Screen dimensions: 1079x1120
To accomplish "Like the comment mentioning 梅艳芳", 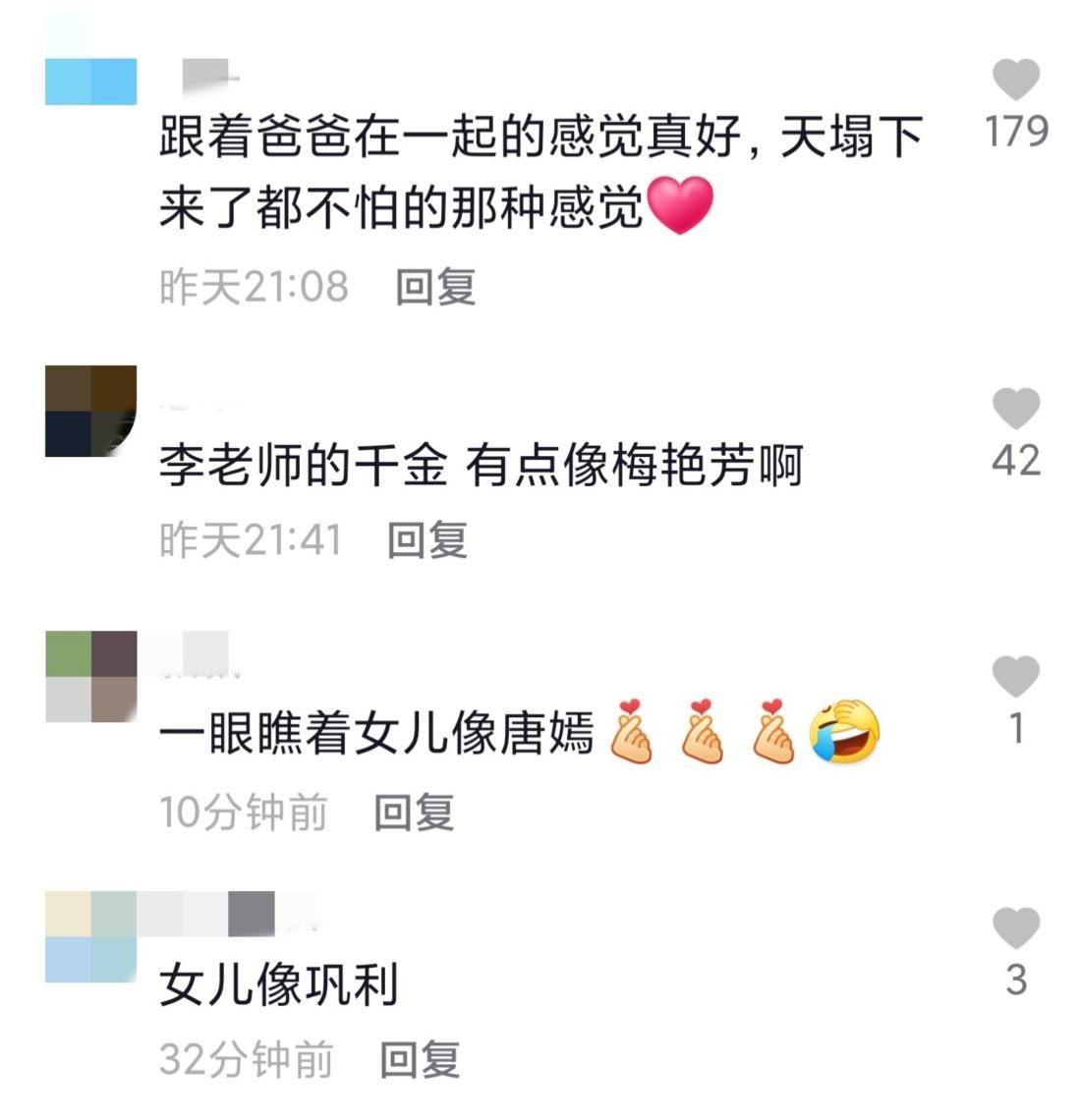I will point(1015,409).
